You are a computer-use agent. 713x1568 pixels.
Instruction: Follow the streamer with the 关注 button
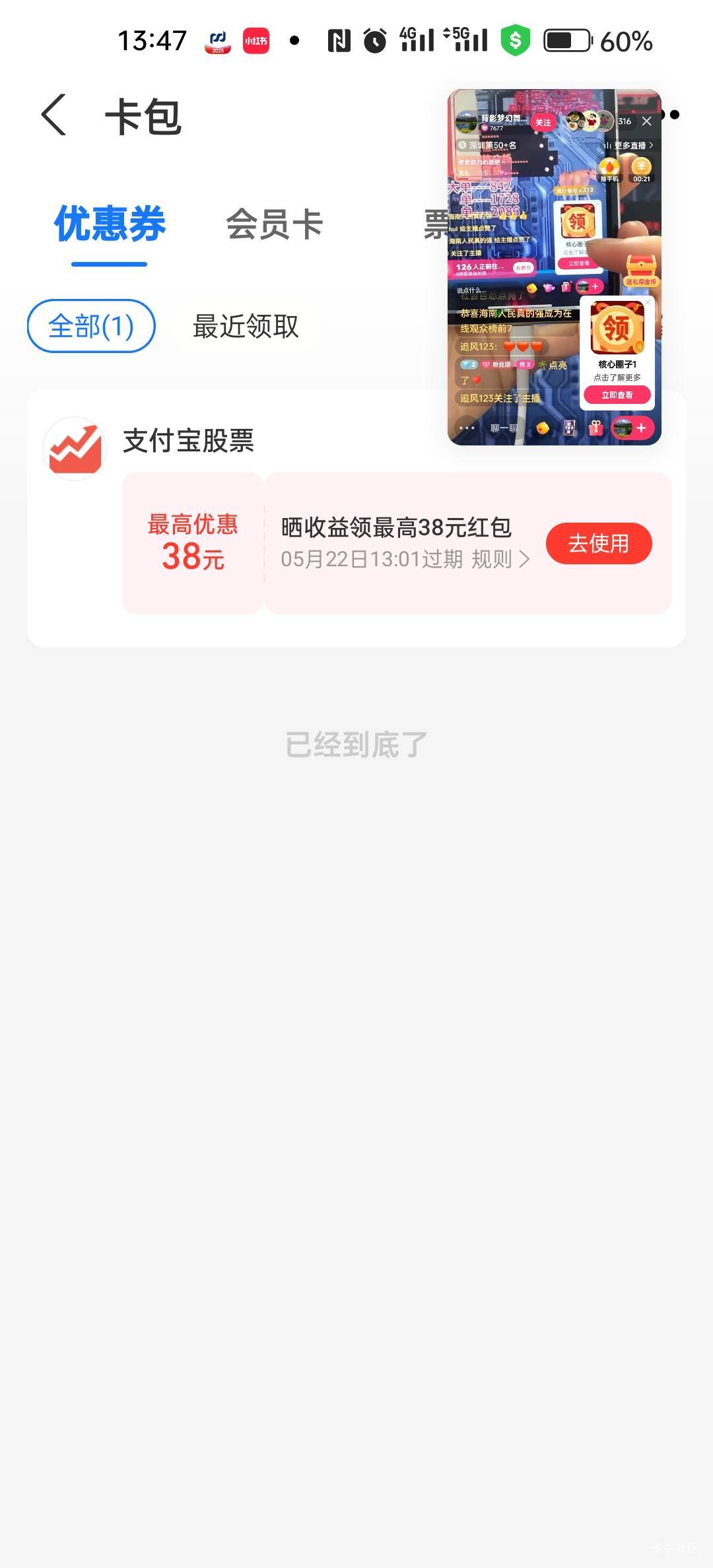pyautogui.click(x=543, y=122)
